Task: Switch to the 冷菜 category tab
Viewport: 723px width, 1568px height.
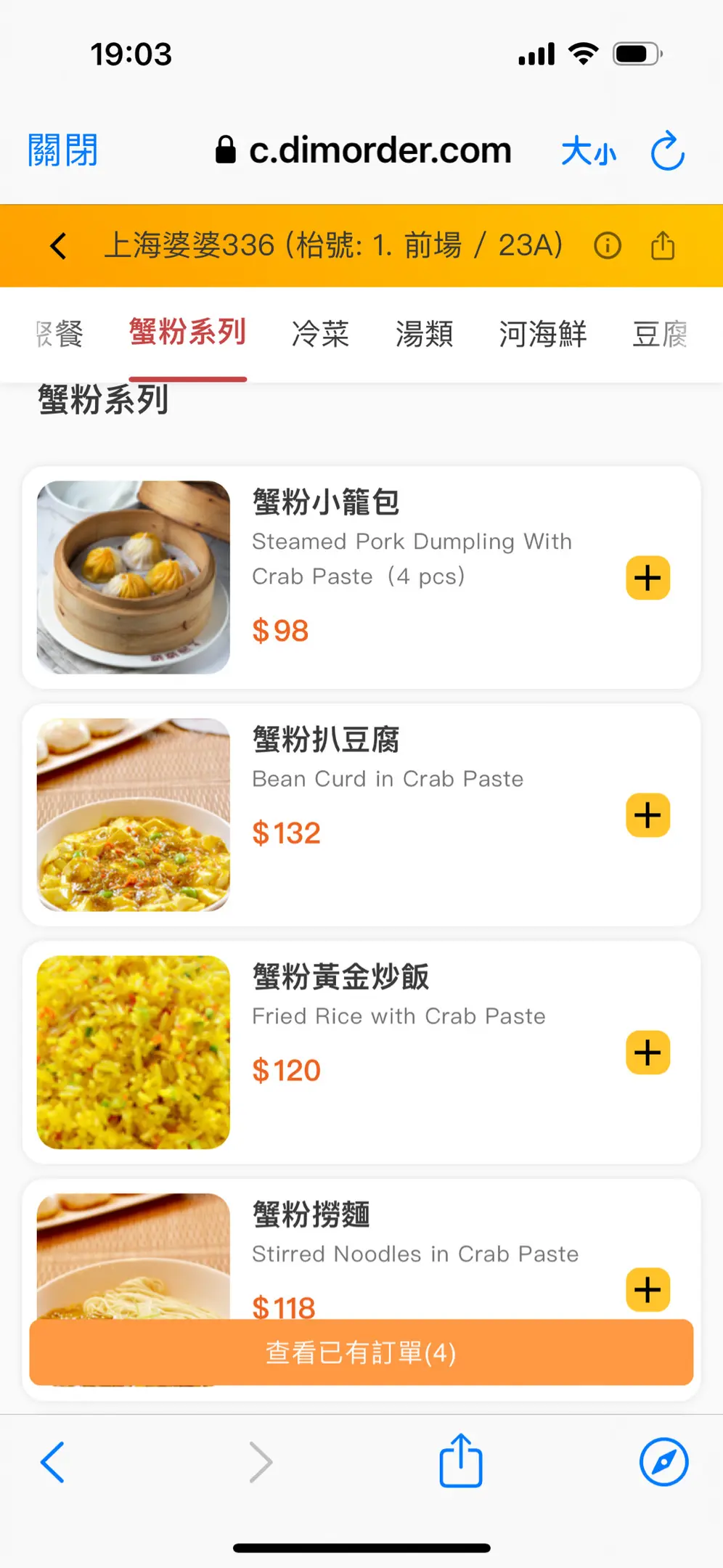Action: 320,334
